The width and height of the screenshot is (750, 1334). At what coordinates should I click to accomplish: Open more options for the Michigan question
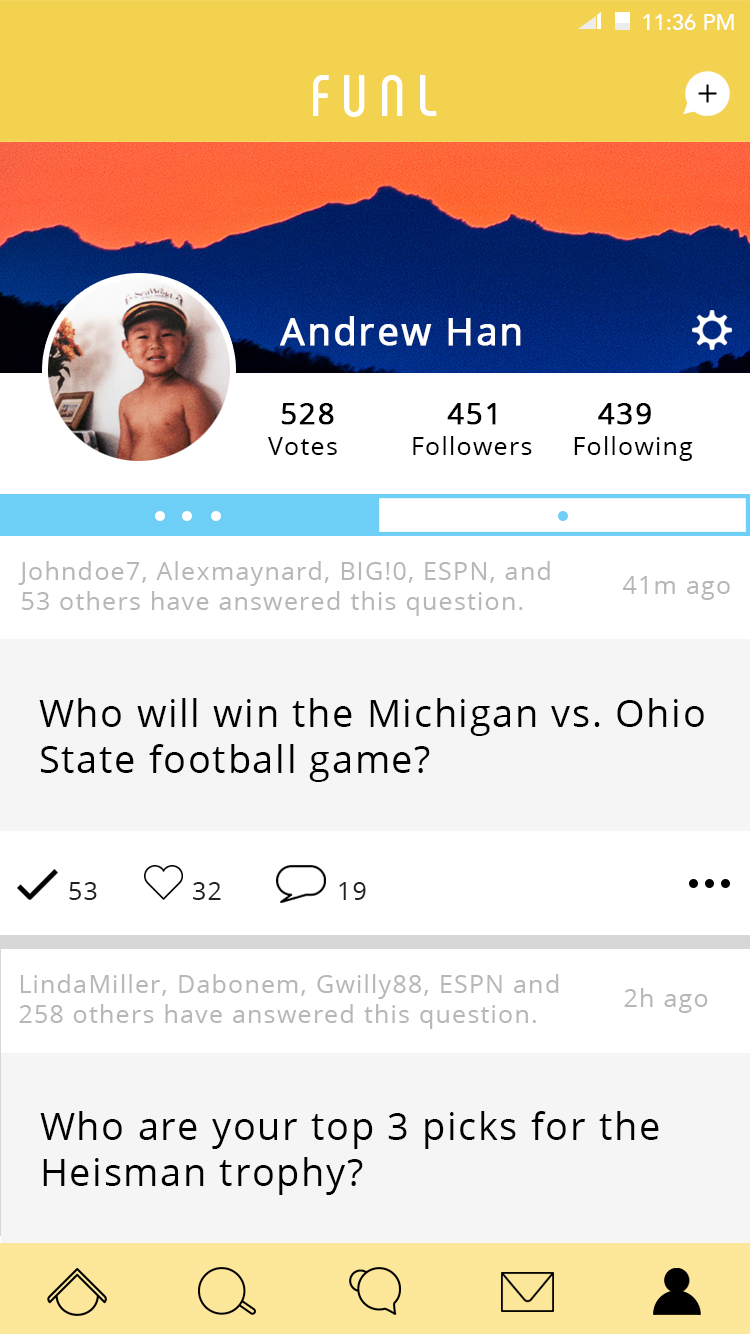click(x=709, y=884)
